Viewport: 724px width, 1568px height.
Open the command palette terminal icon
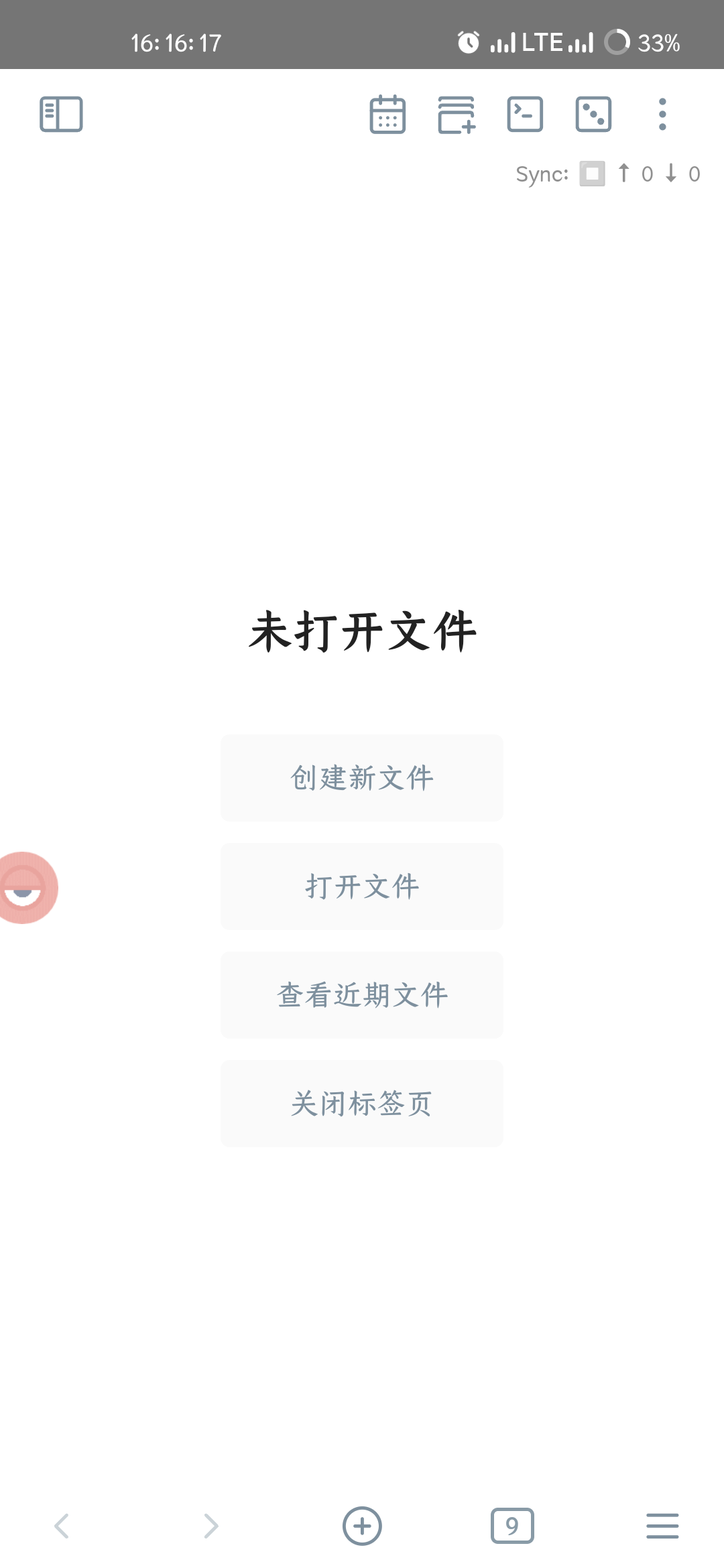525,114
